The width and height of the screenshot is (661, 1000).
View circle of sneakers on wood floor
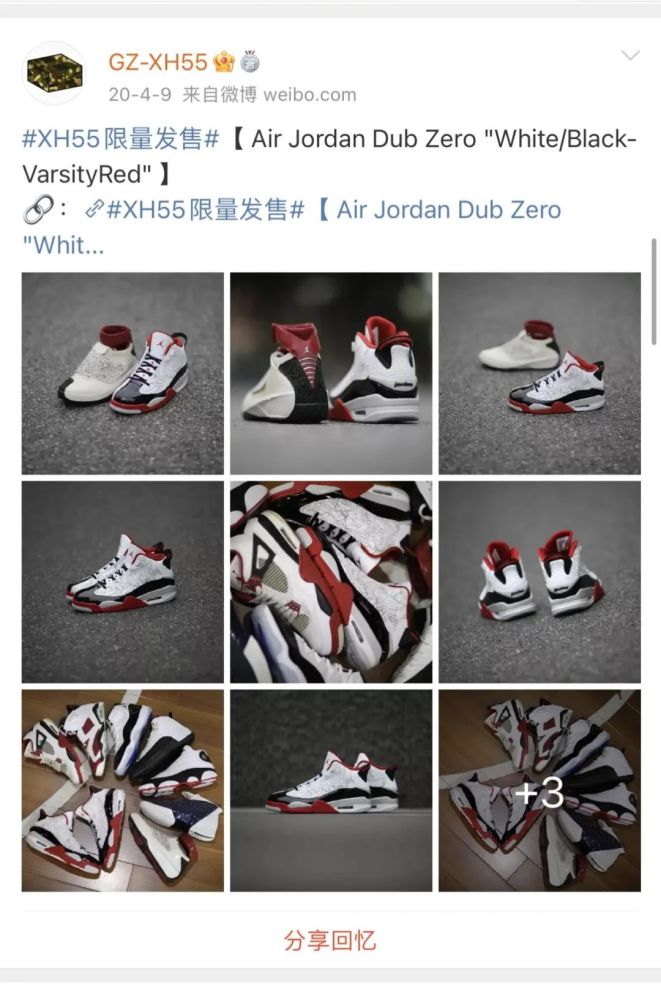click(123, 790)
